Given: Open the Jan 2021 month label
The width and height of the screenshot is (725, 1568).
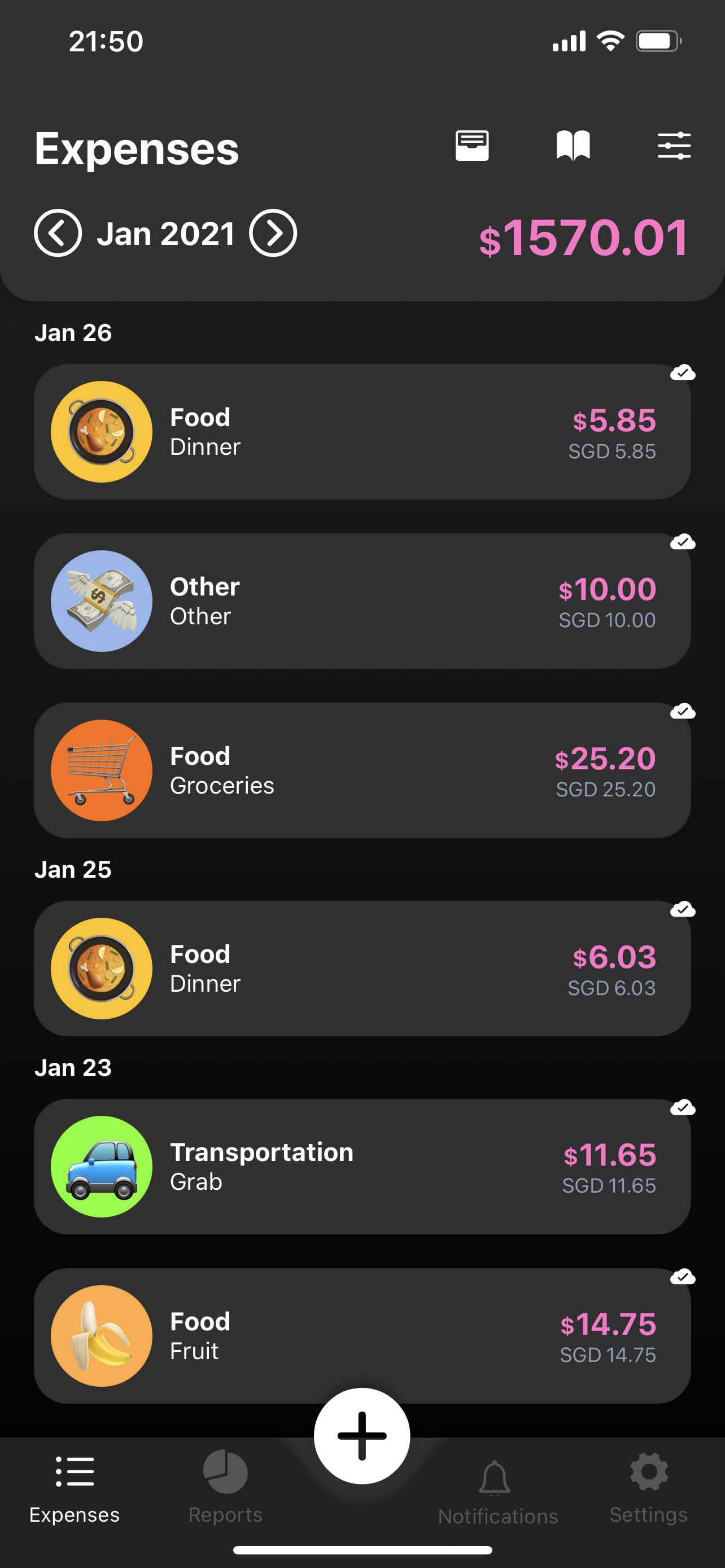Looking at the screenshot, I should [x=165, y=233].
